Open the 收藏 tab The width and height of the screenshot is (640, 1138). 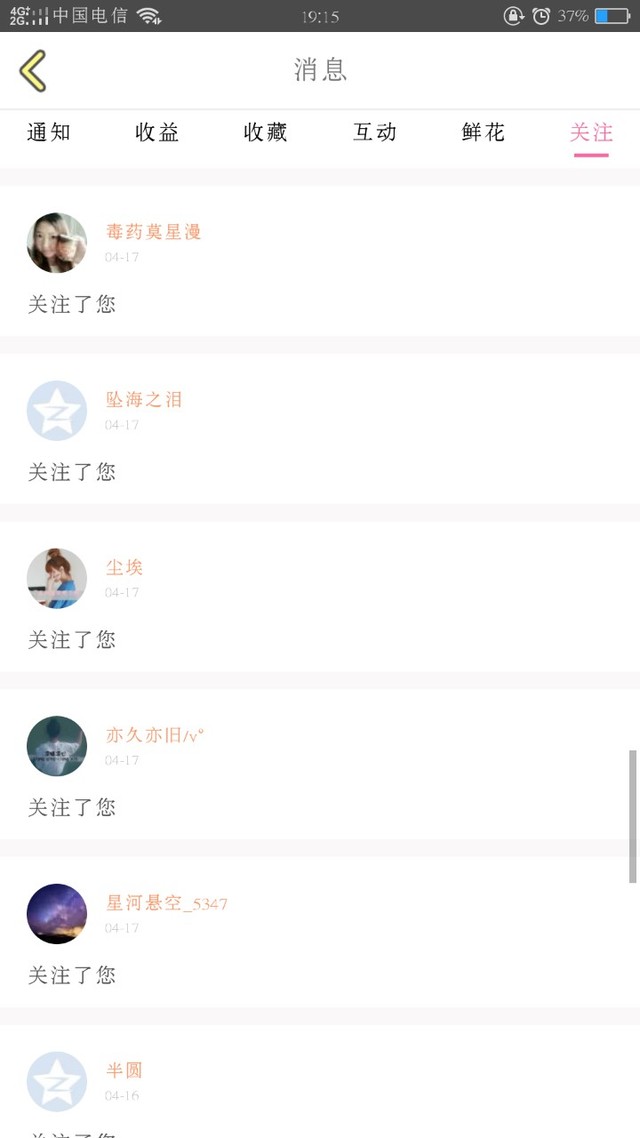point(266,132)
